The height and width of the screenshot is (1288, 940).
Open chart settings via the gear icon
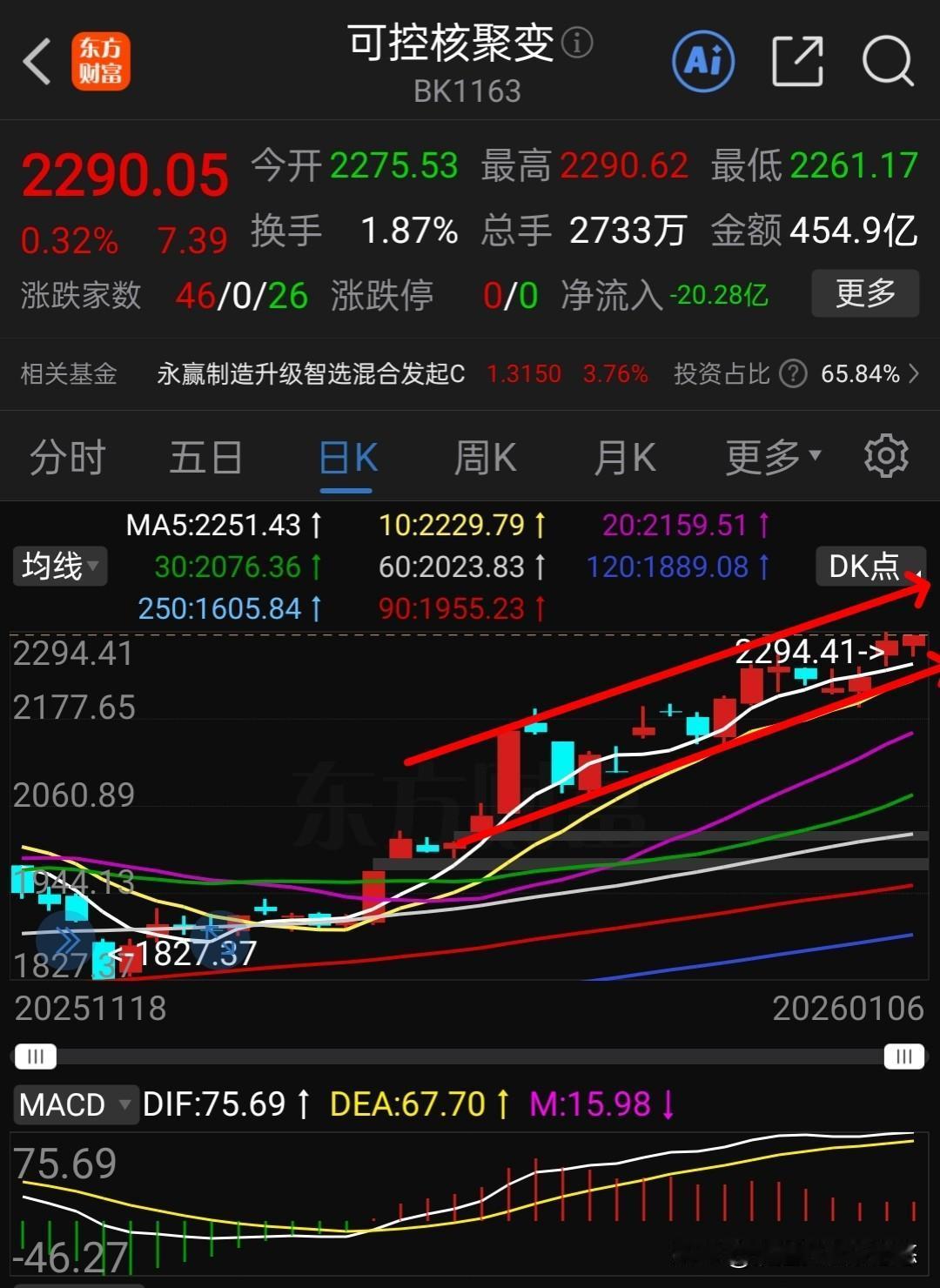coord(886,456)
